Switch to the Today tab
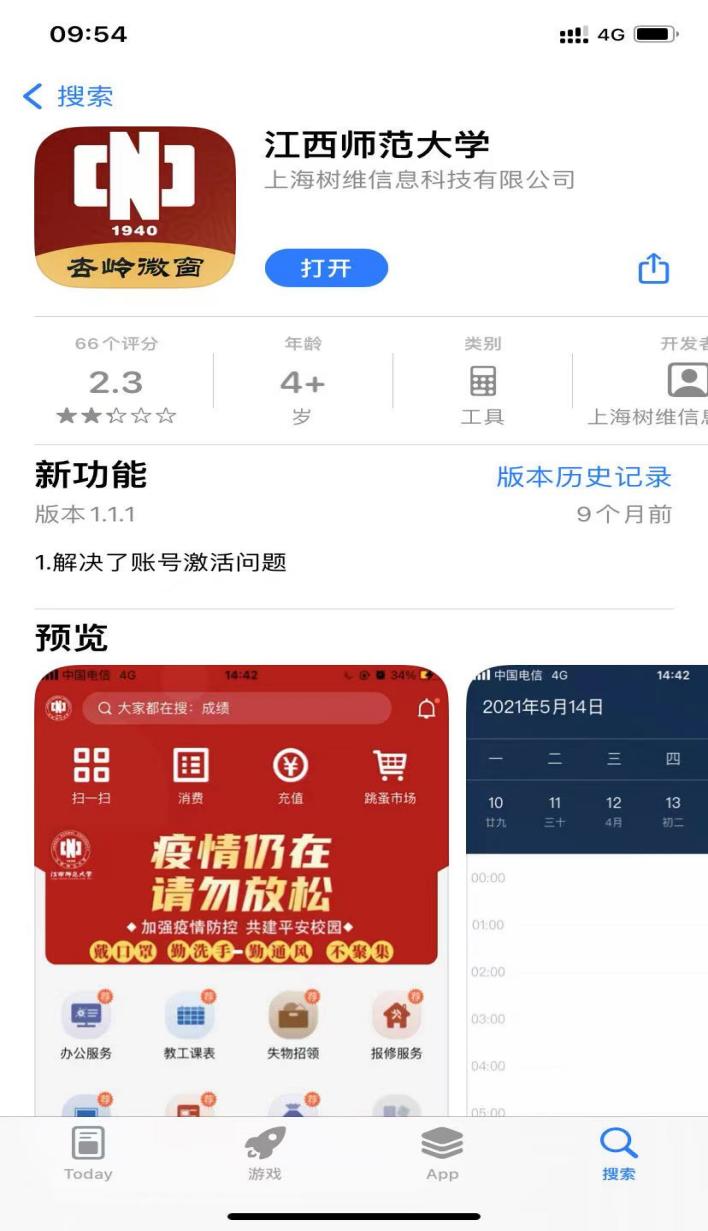708x1231 pixels. pyautogui.click(x=88, y=1152)
